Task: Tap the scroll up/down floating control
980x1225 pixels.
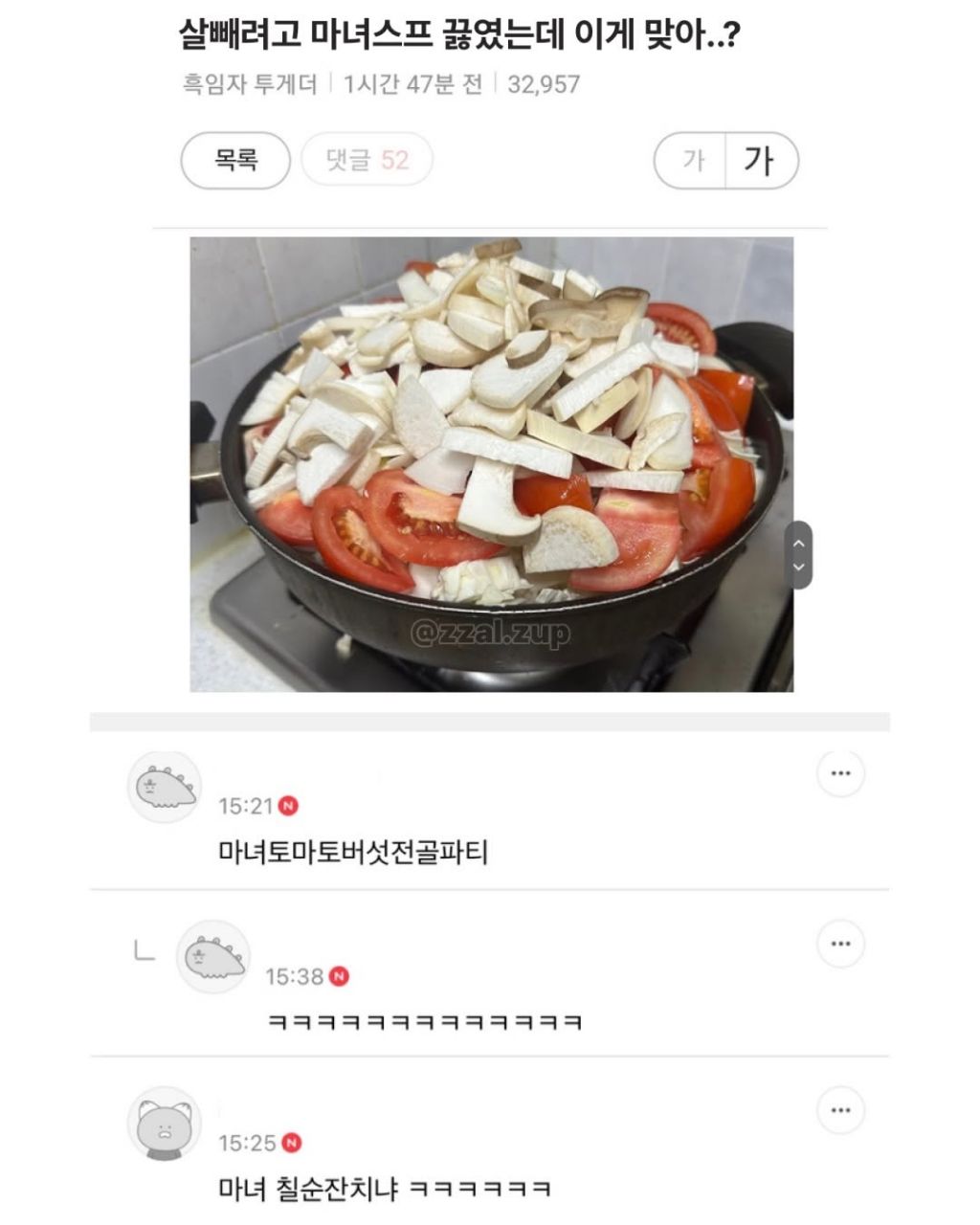Action: (799, 555)
